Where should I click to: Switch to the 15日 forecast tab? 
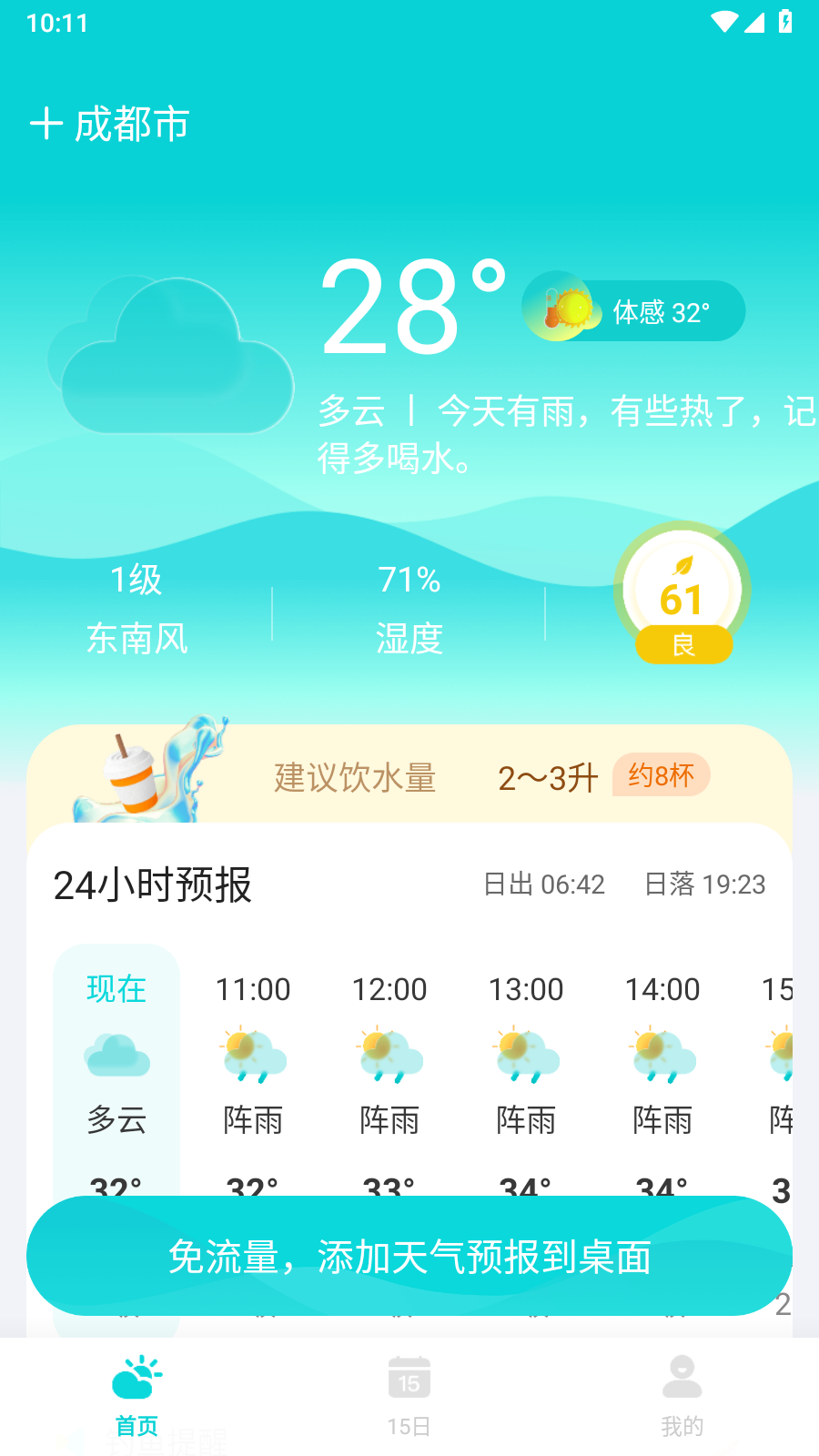409,1397
